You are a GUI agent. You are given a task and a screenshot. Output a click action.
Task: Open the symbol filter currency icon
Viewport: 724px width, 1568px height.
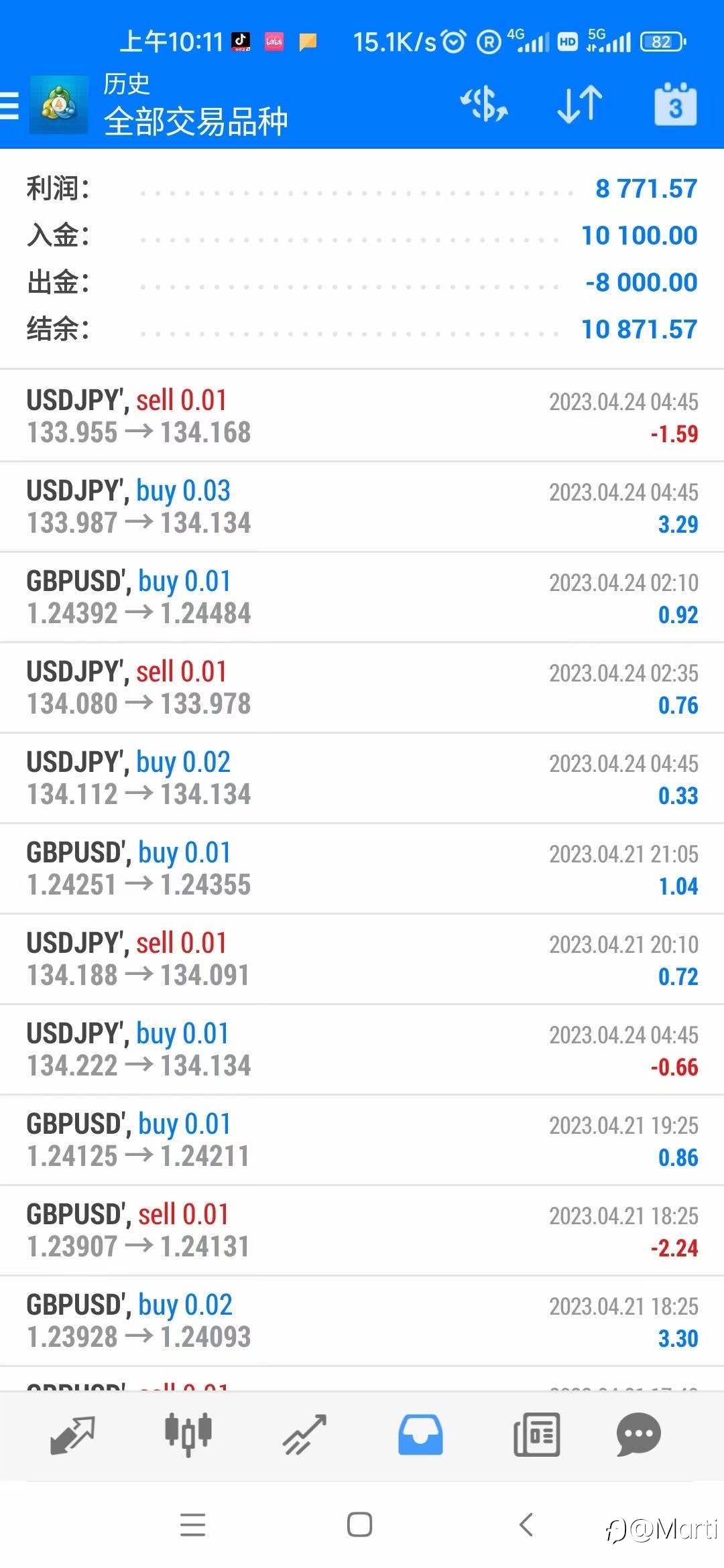[484, 105]
